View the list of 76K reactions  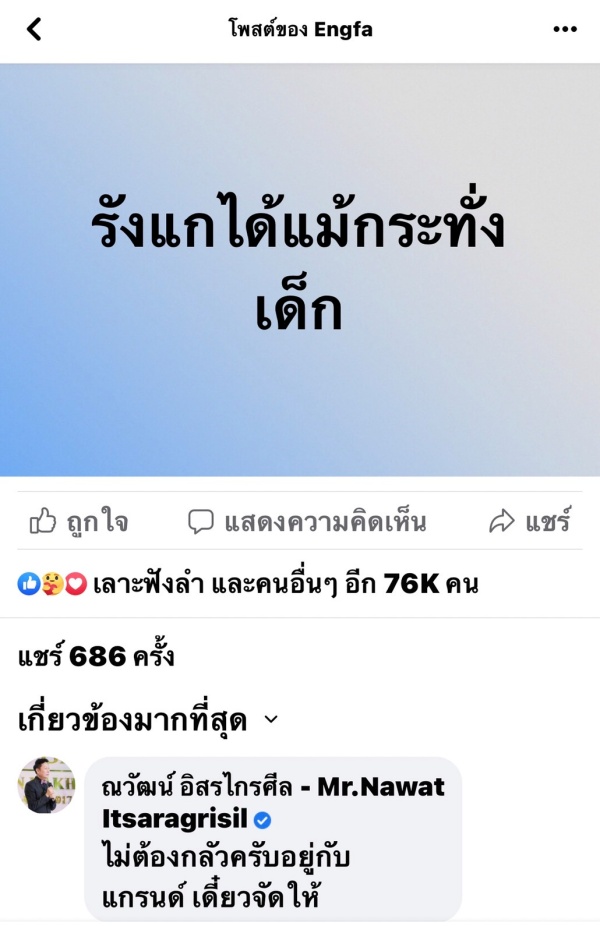[x=247, y=585]
